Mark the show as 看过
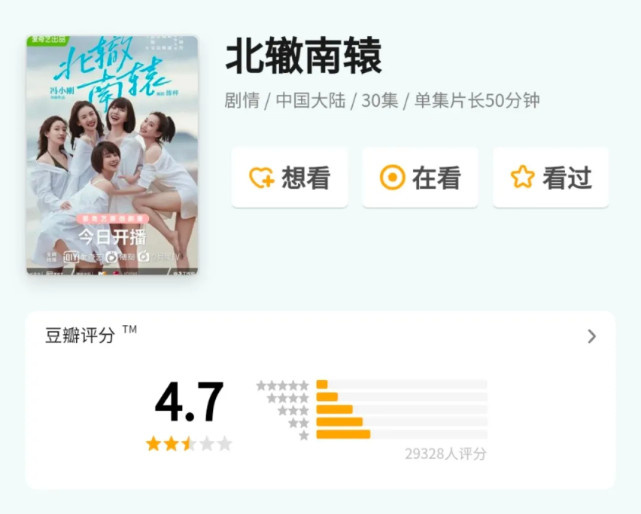 pos(550,178)
